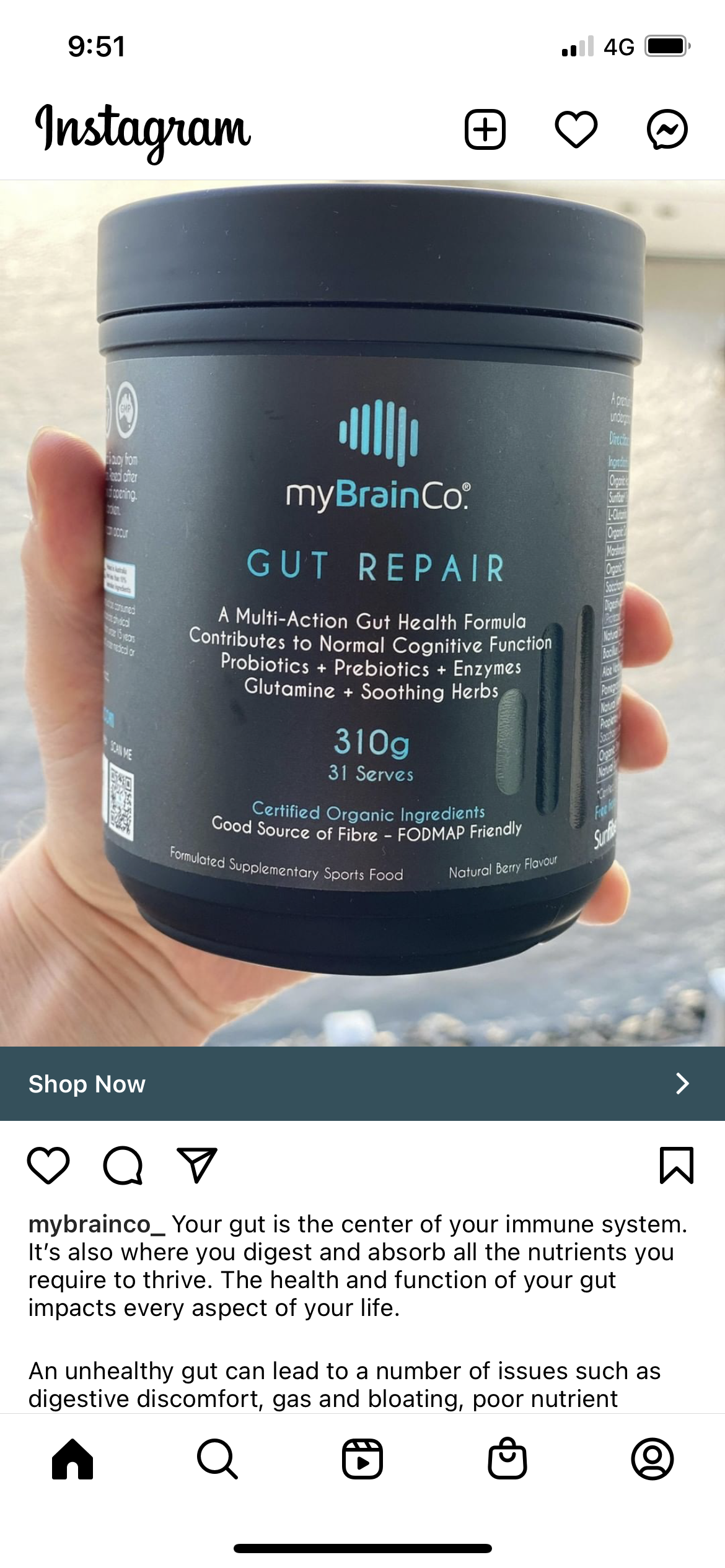Image resolution: width=725 pixels, height=1568 pixels.
Task: Bookmark the Gut Repair post
Action: tap(676, 1165)
